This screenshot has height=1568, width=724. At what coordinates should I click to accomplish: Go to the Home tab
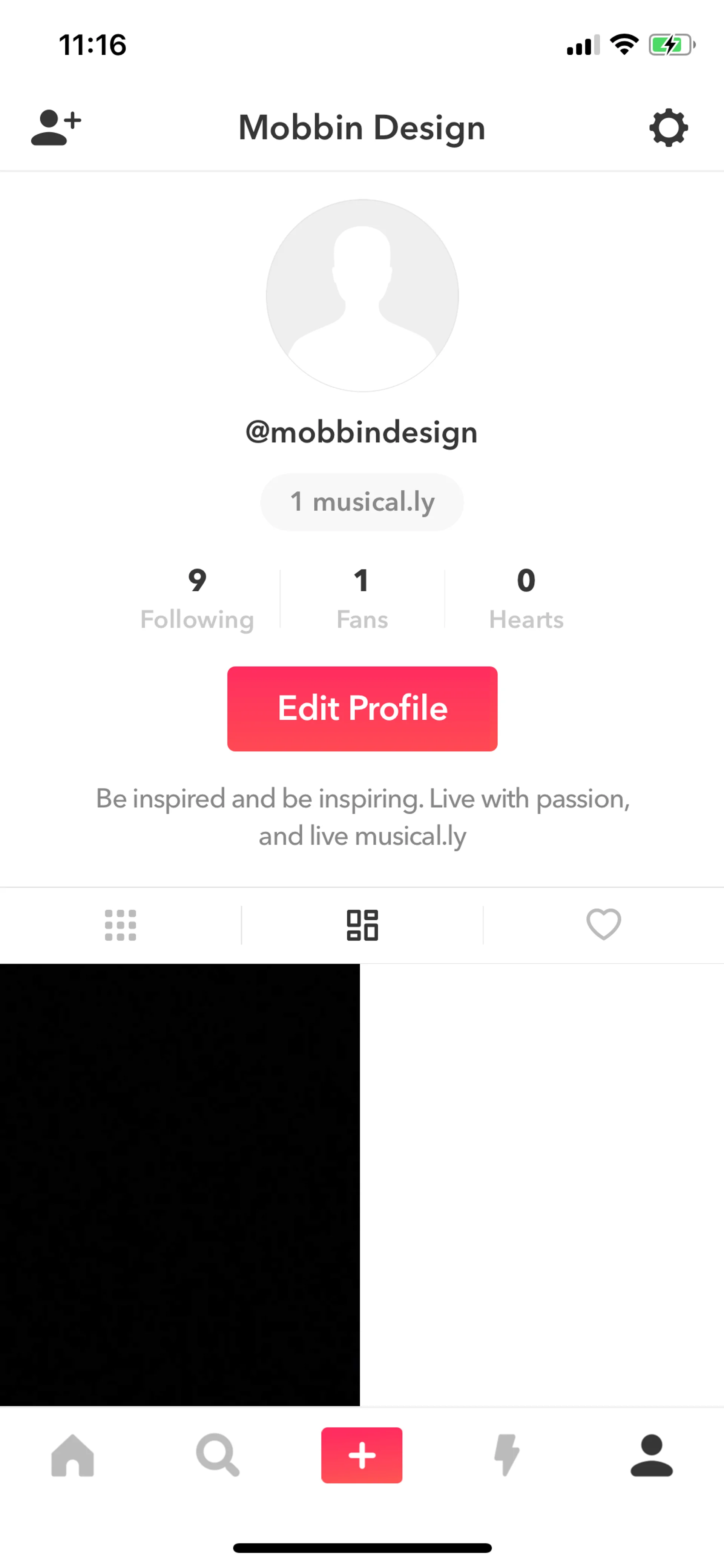tap(72, 1455)
